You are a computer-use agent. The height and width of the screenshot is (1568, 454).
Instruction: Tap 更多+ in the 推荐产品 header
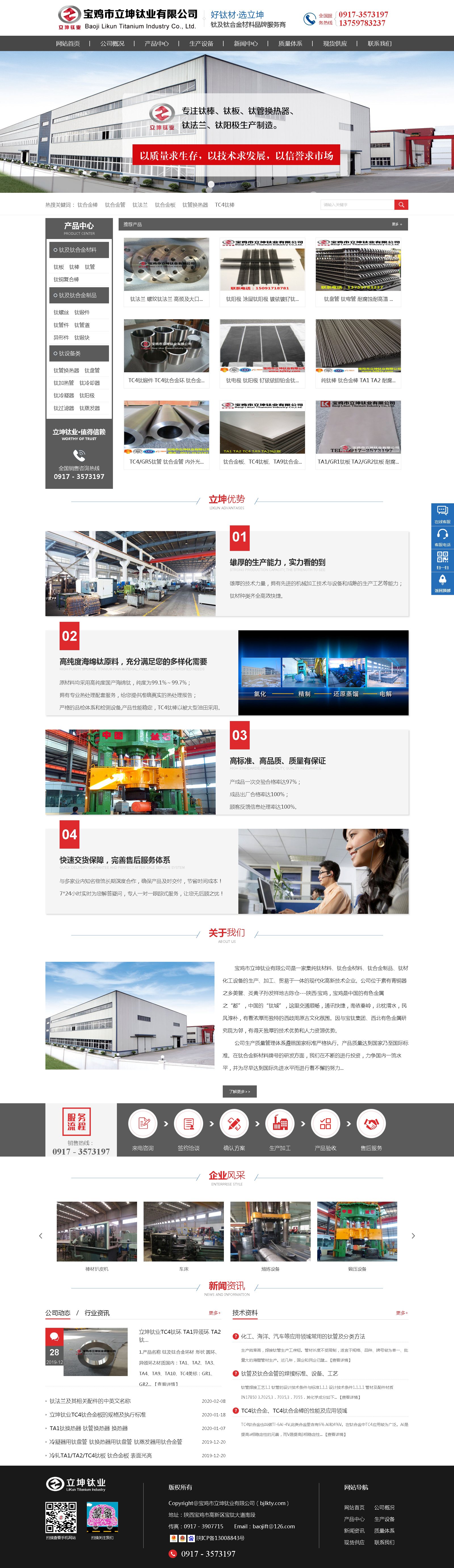[397, 225]
